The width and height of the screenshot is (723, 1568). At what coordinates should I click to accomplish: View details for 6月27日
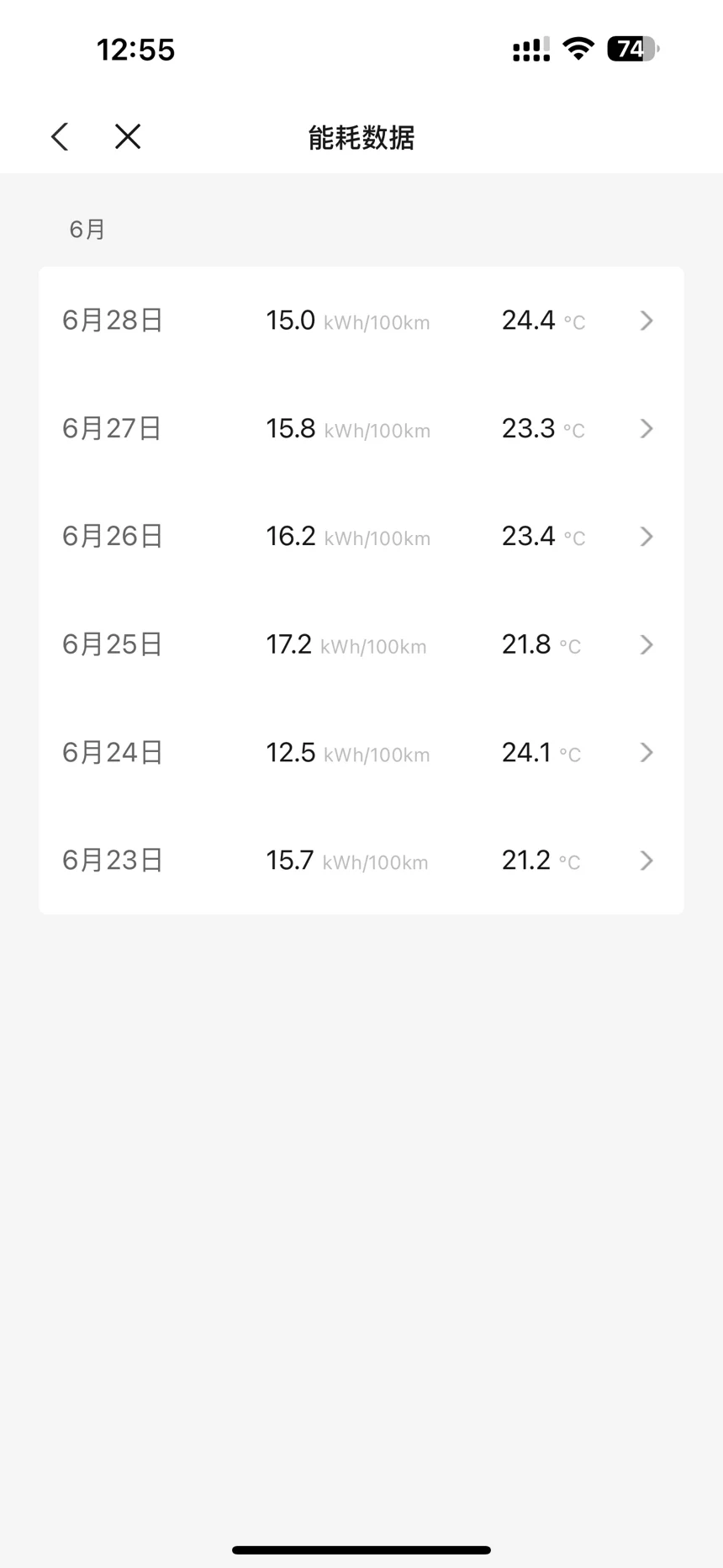361,429
